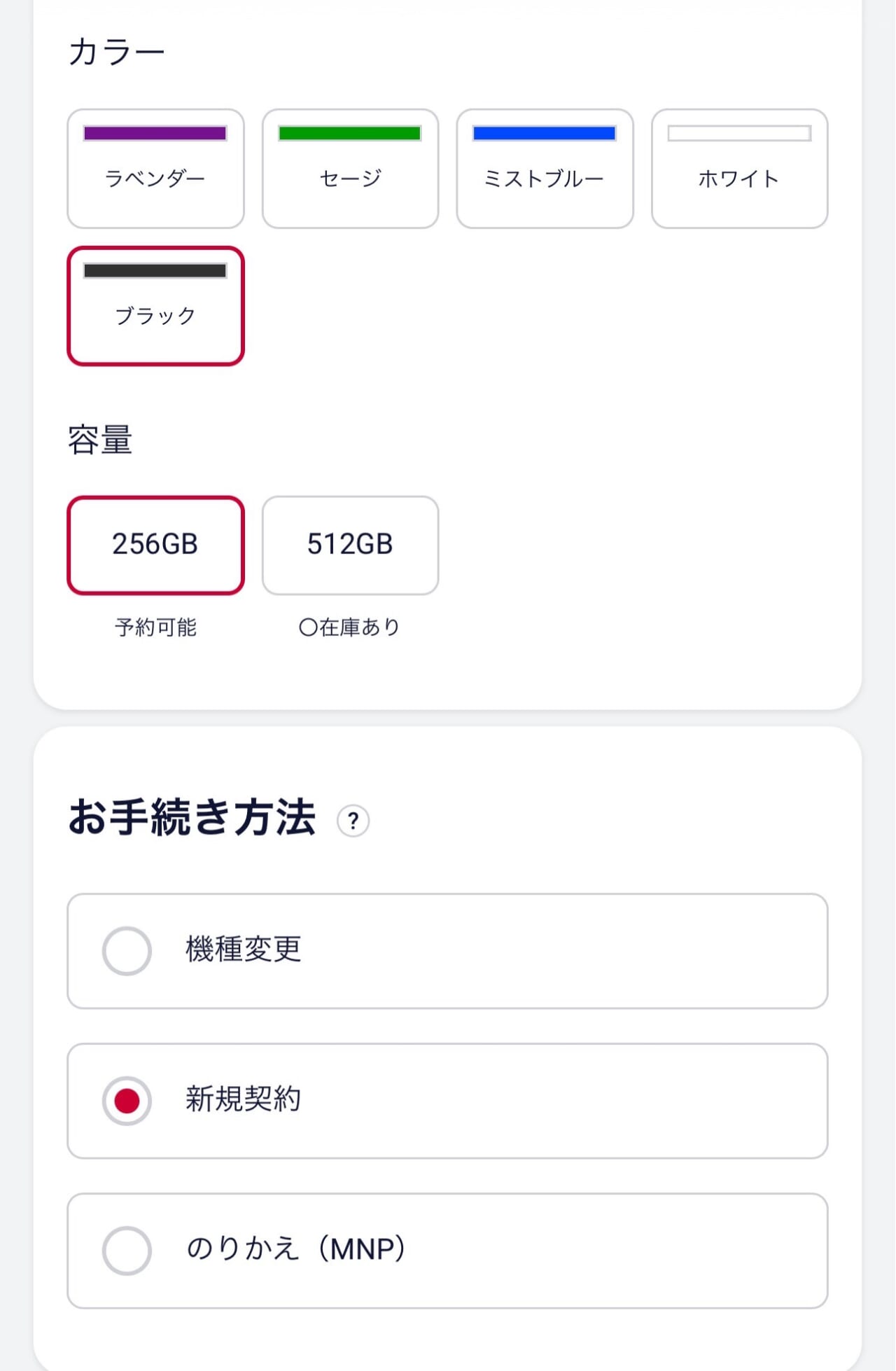
Task: Click the selected 新規契約 radio button
Action: coord(126,1100)
